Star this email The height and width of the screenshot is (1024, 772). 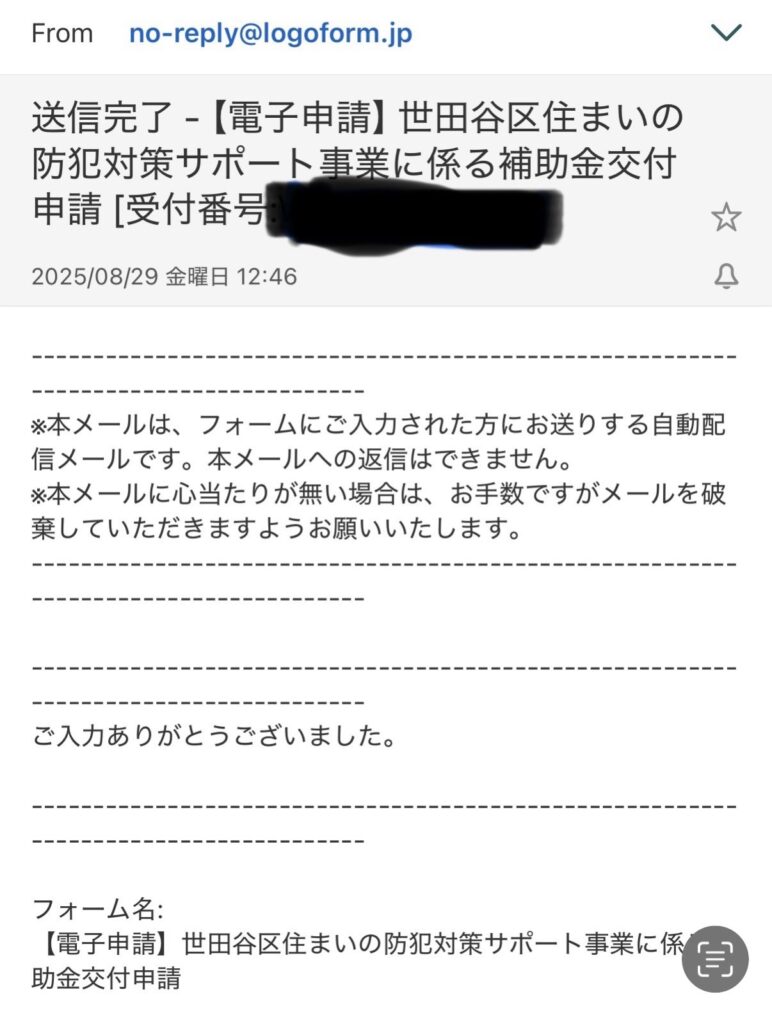pyautogui.click(x=725, y=217)
